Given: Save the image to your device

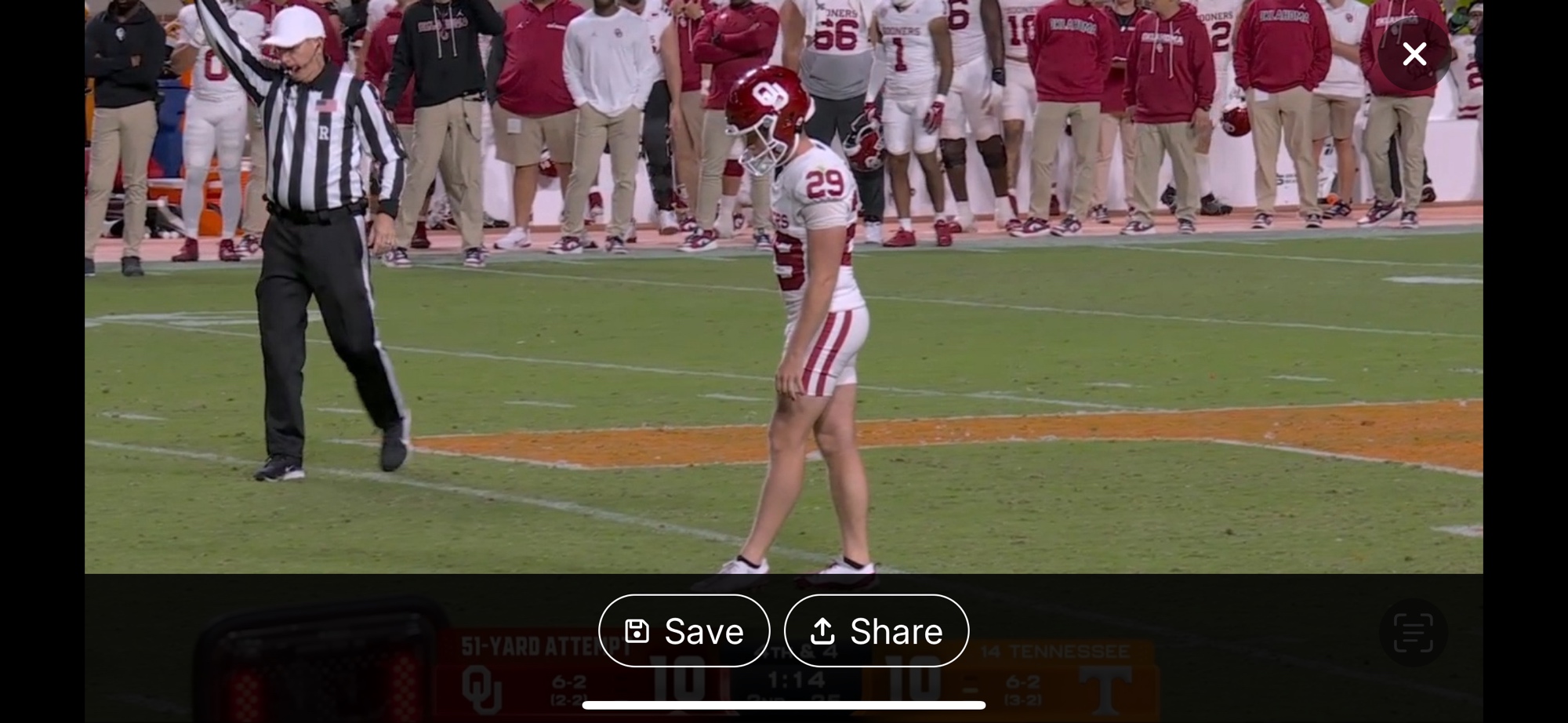Looking at the screenshot, I should click(684, 630).
